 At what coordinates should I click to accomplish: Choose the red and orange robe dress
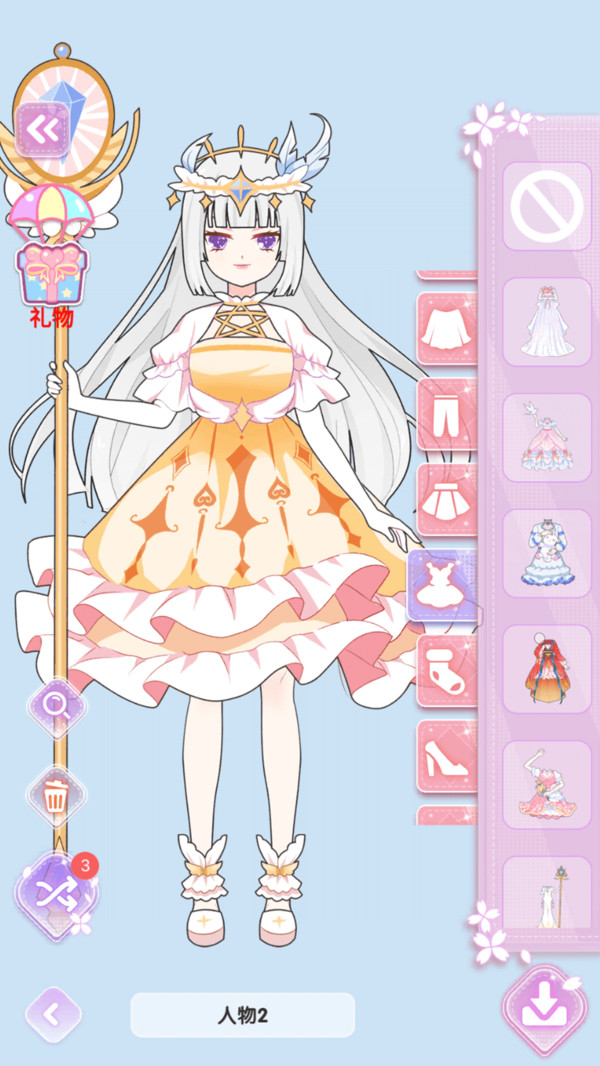tap(547, 668)
